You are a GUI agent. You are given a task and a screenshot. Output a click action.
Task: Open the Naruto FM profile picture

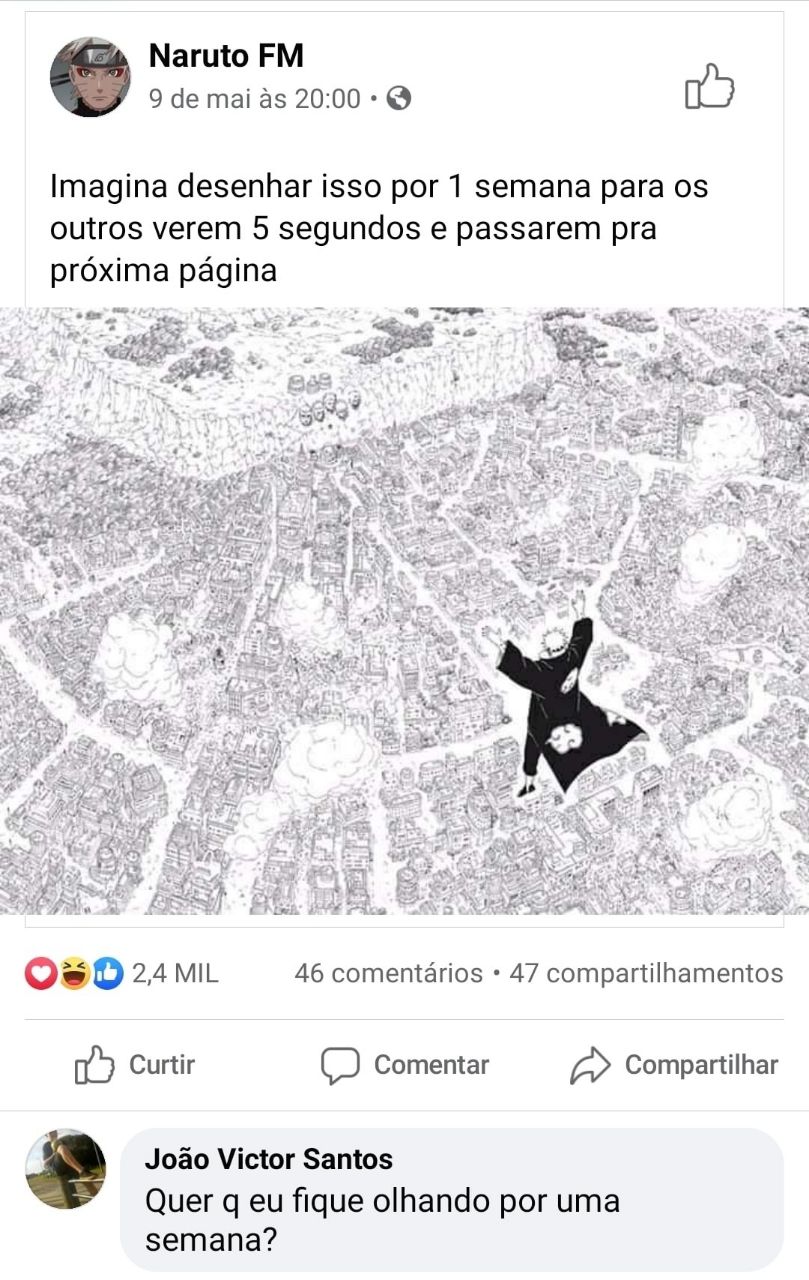[x=90, y=77]
